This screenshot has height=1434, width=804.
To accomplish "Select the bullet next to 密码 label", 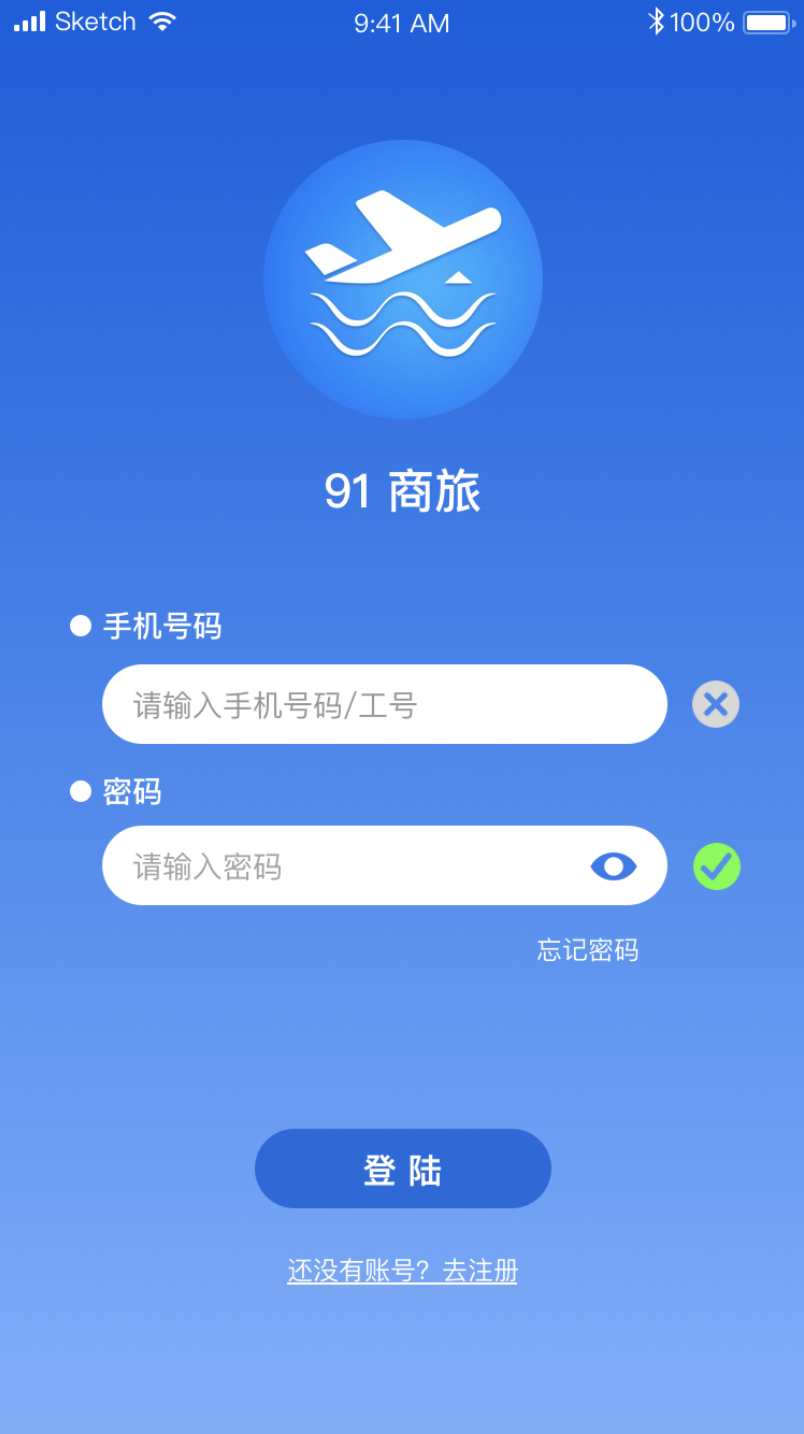I will point(79,790).
